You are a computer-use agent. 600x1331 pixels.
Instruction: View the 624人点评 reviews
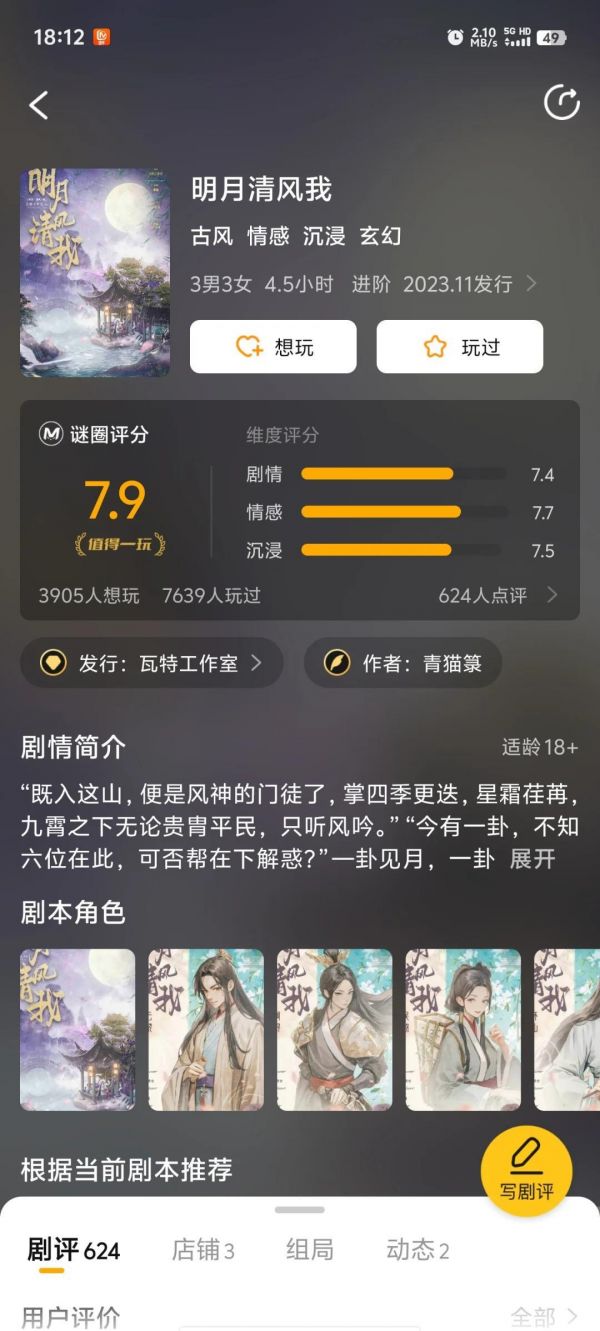point(498,595)
